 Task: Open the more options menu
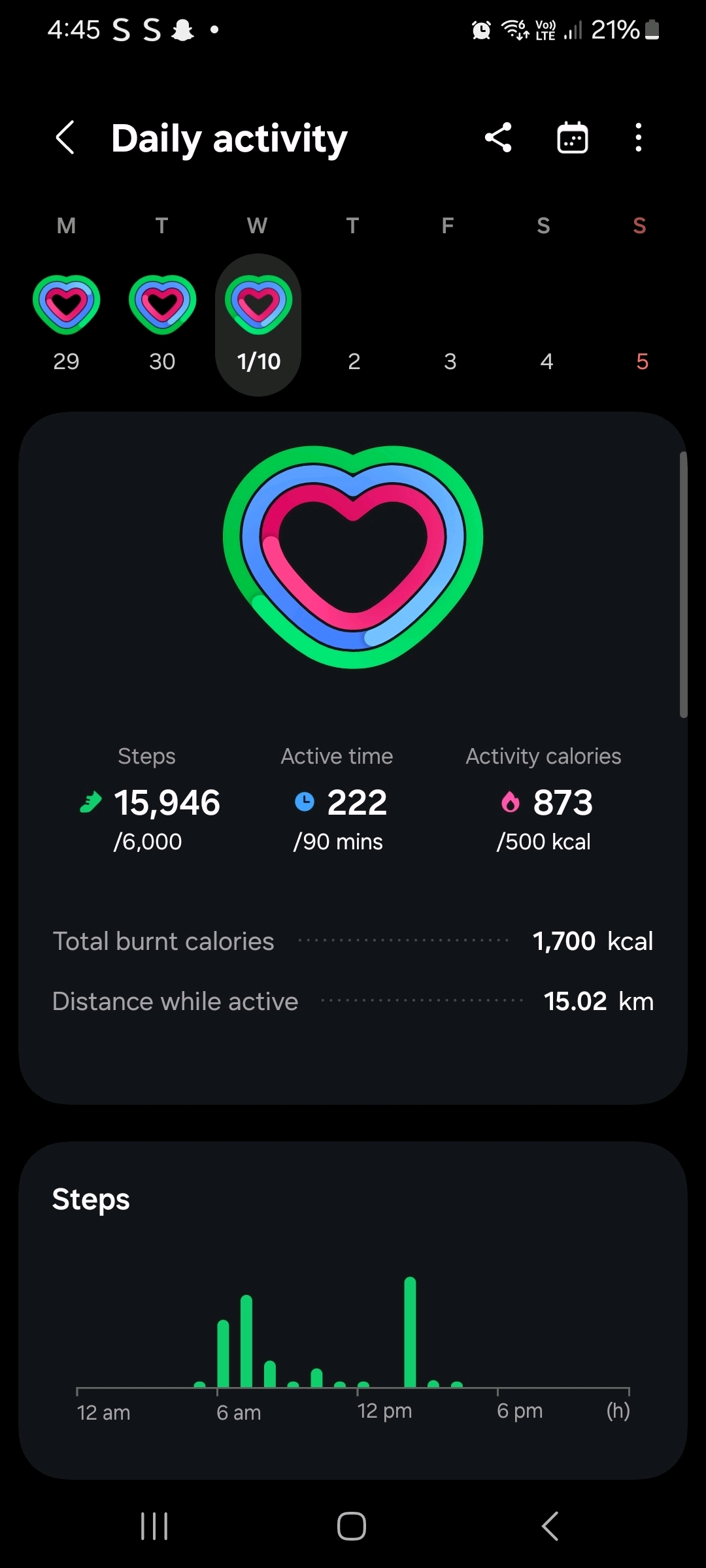click(639, 138)
